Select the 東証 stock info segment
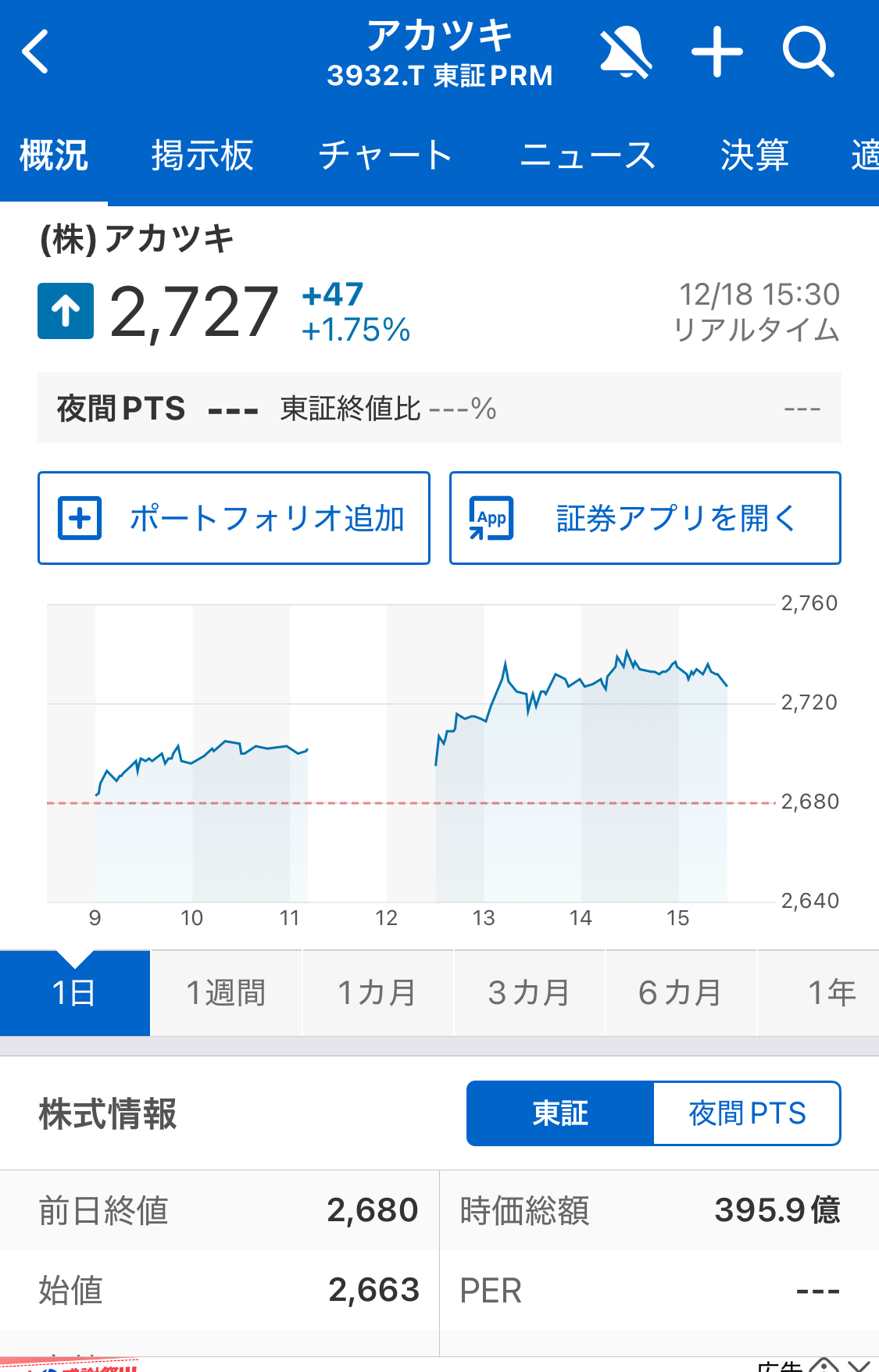879x1372 pixels. [560, 1113]
